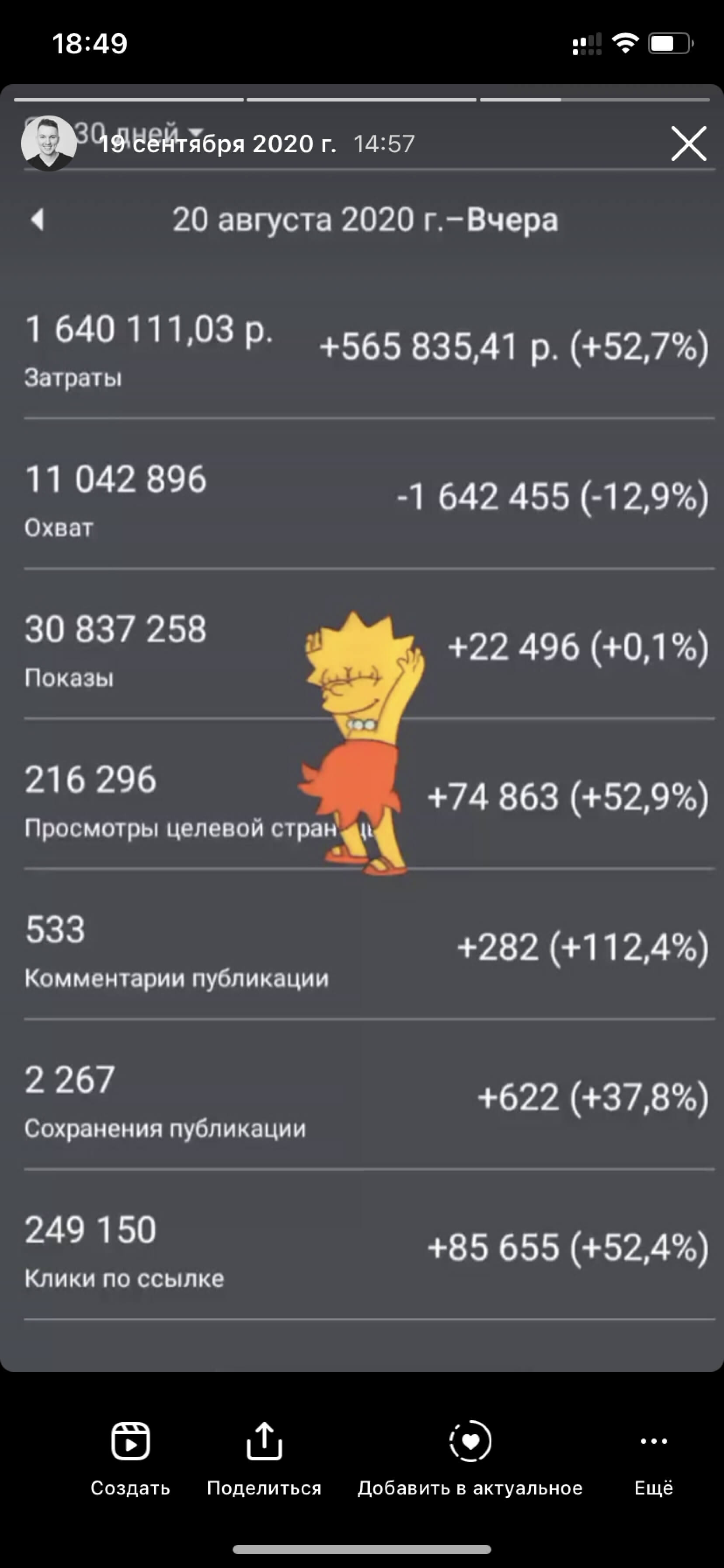Tap the profile avatar in story header
The image size is (724, 1568).
[49, 143]
